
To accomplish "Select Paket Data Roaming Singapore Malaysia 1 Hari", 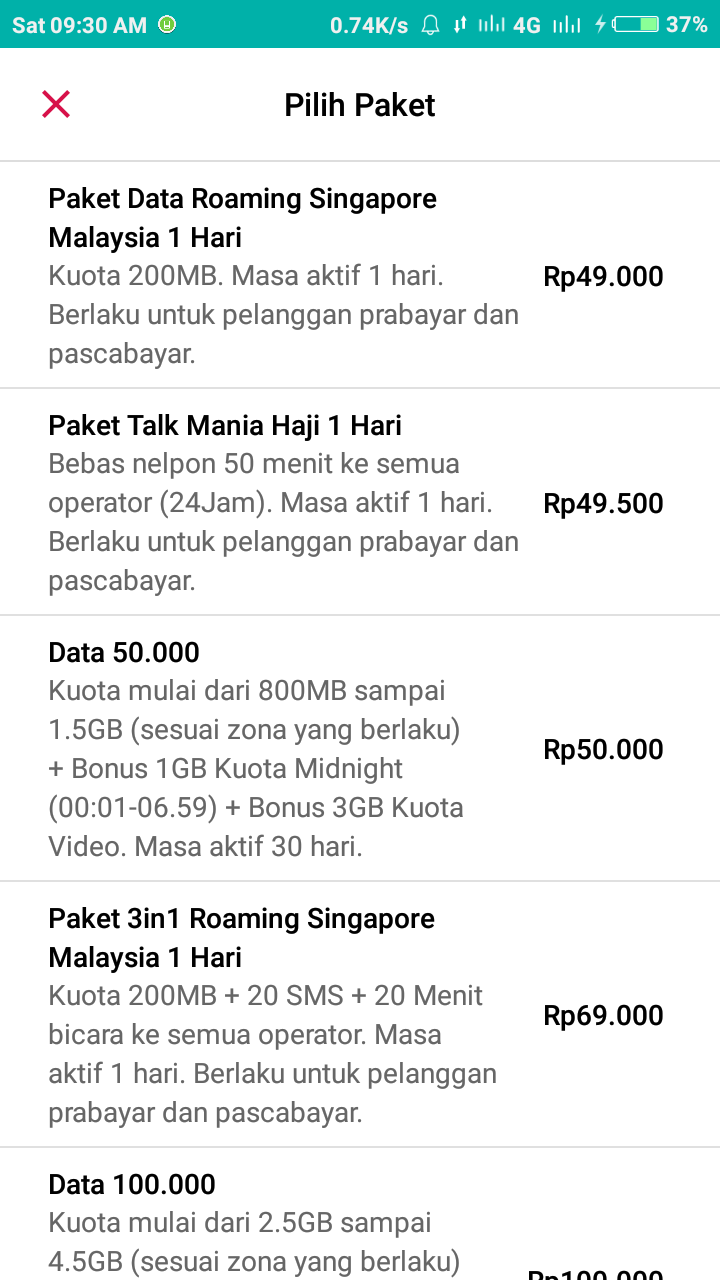I will coord(360,275).
